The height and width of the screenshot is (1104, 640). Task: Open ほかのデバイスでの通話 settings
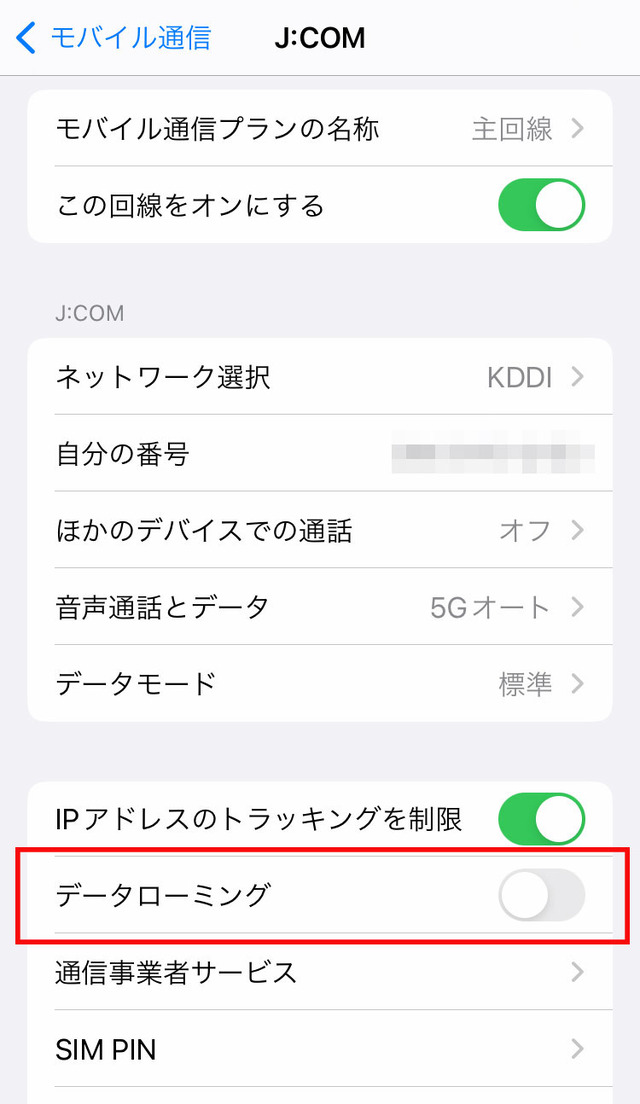[320, 529]
